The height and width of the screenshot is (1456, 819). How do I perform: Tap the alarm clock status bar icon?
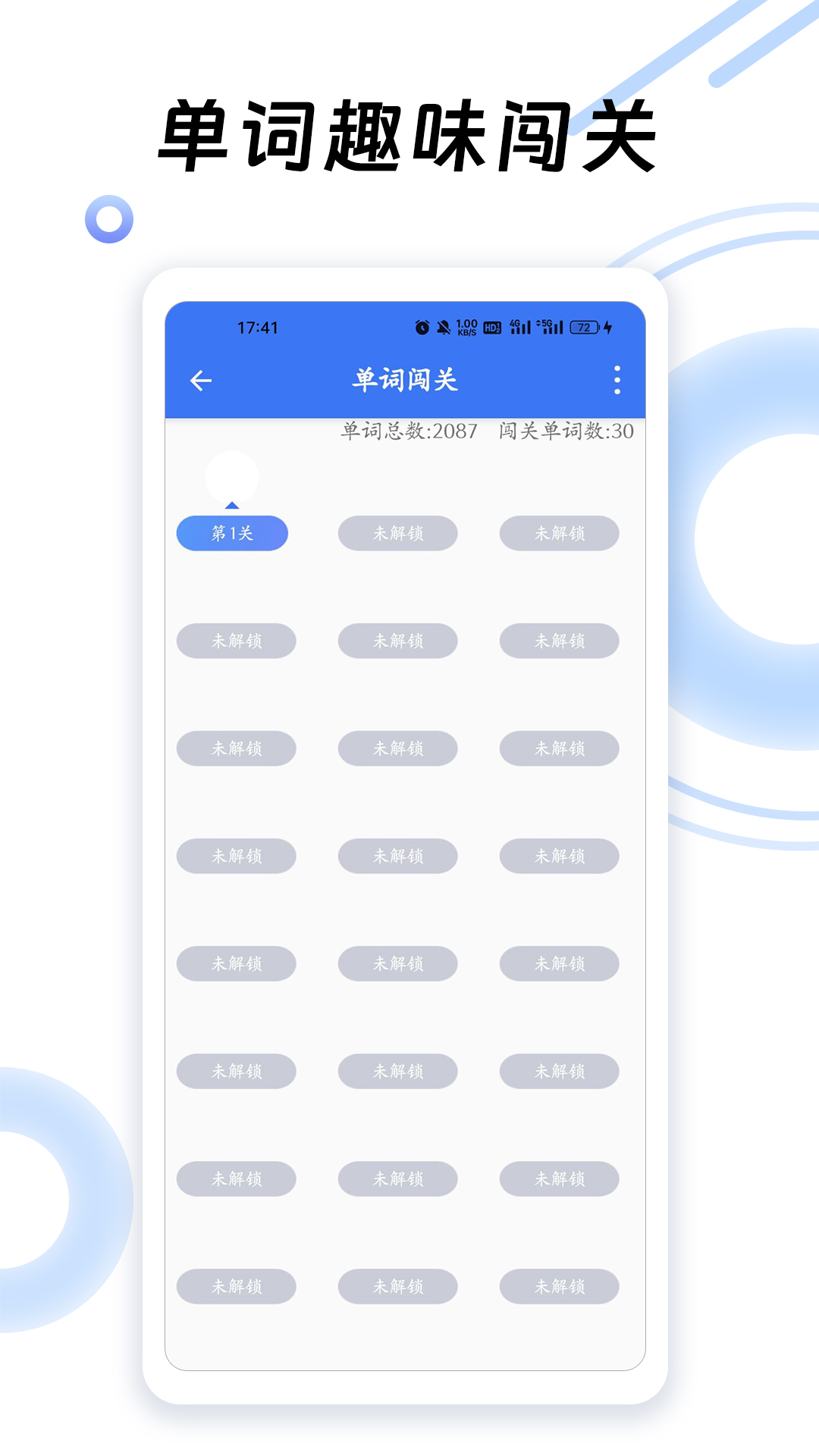pyautogui.click(x=422, y=328)
